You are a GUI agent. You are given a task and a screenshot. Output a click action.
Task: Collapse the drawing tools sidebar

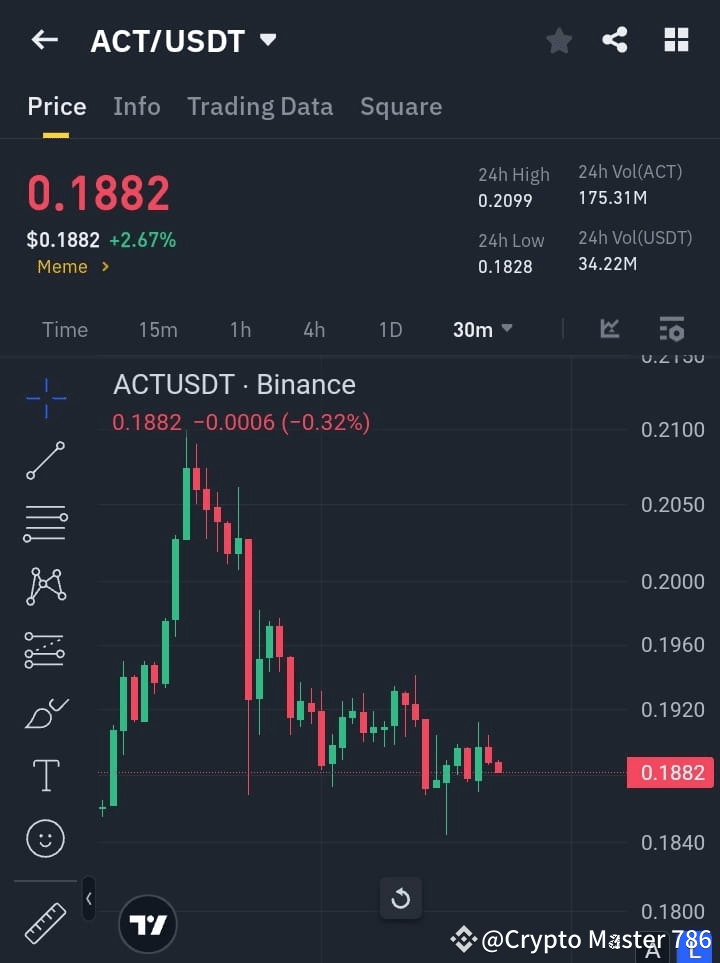[88, 898]
